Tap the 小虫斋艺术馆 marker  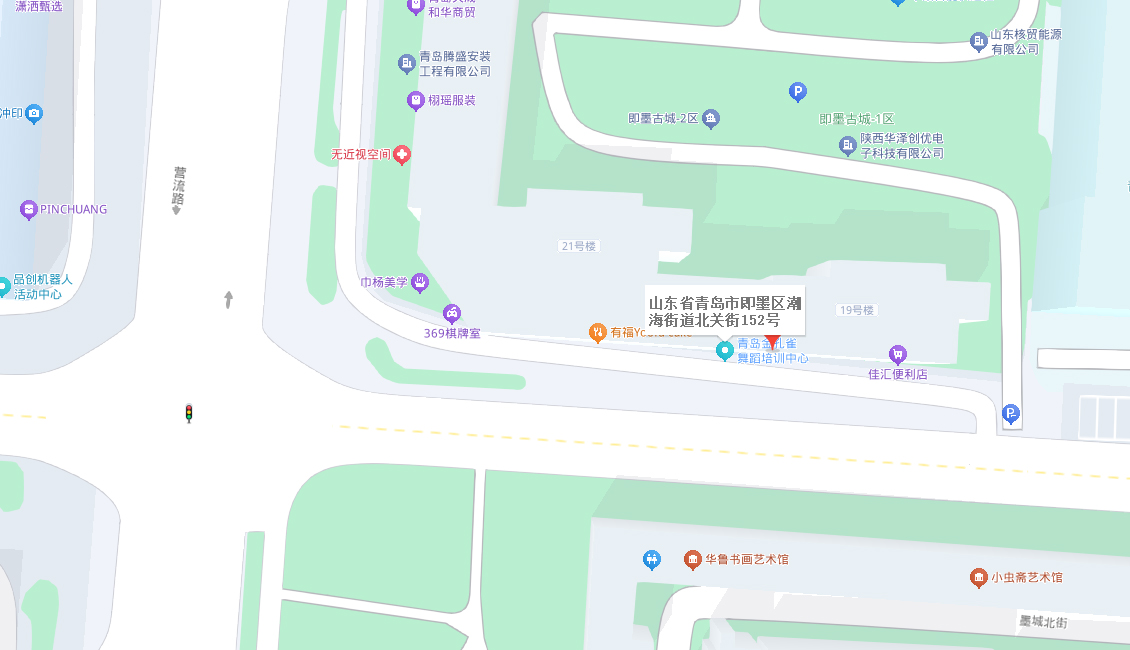tap(979, 578)
